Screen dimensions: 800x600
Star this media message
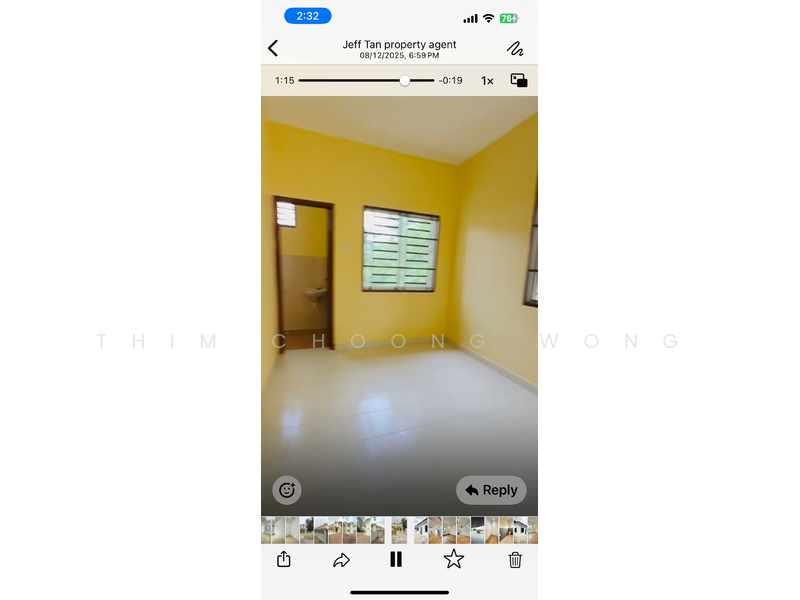[x=454, y=560]
